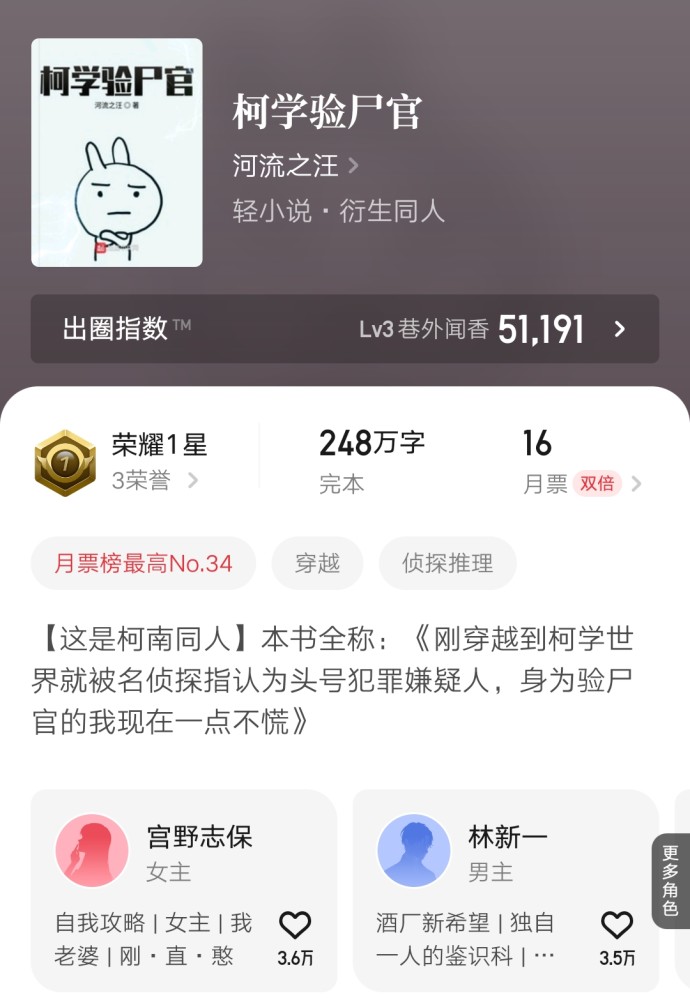690x1000 pixels.
Task: Tap the 月票榜最高No.34 chip
Action: point(143,563)
